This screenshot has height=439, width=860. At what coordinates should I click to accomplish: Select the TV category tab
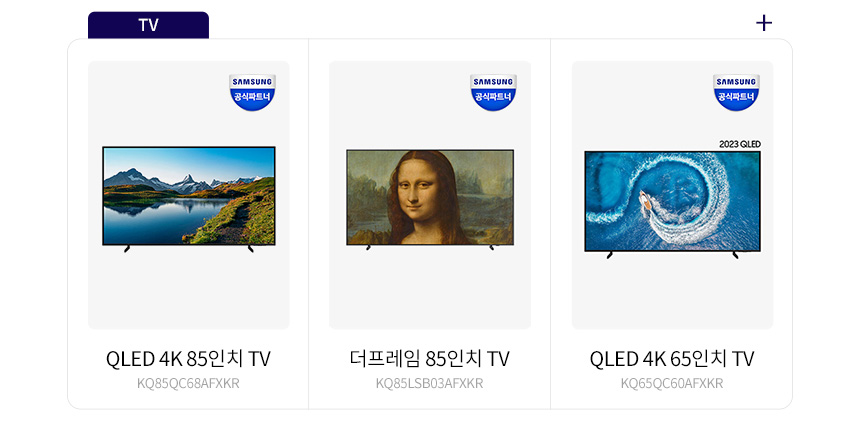coord(148,25)
